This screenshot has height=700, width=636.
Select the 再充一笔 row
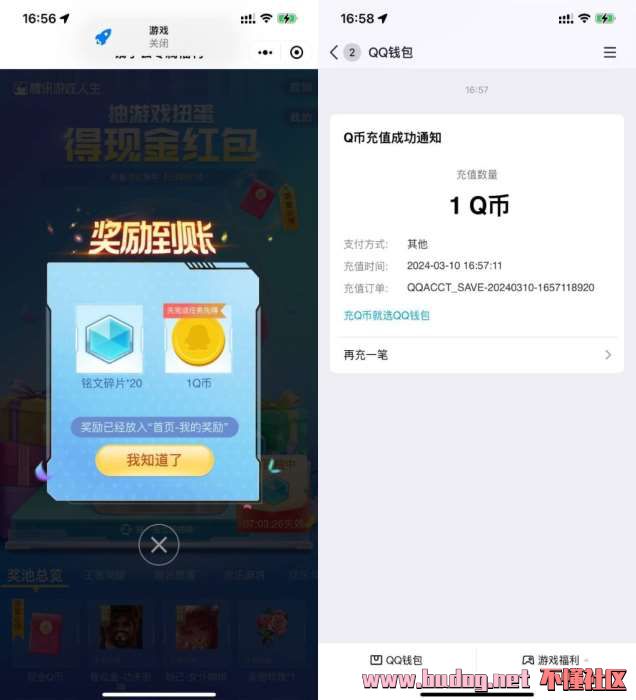coord(476,354)
